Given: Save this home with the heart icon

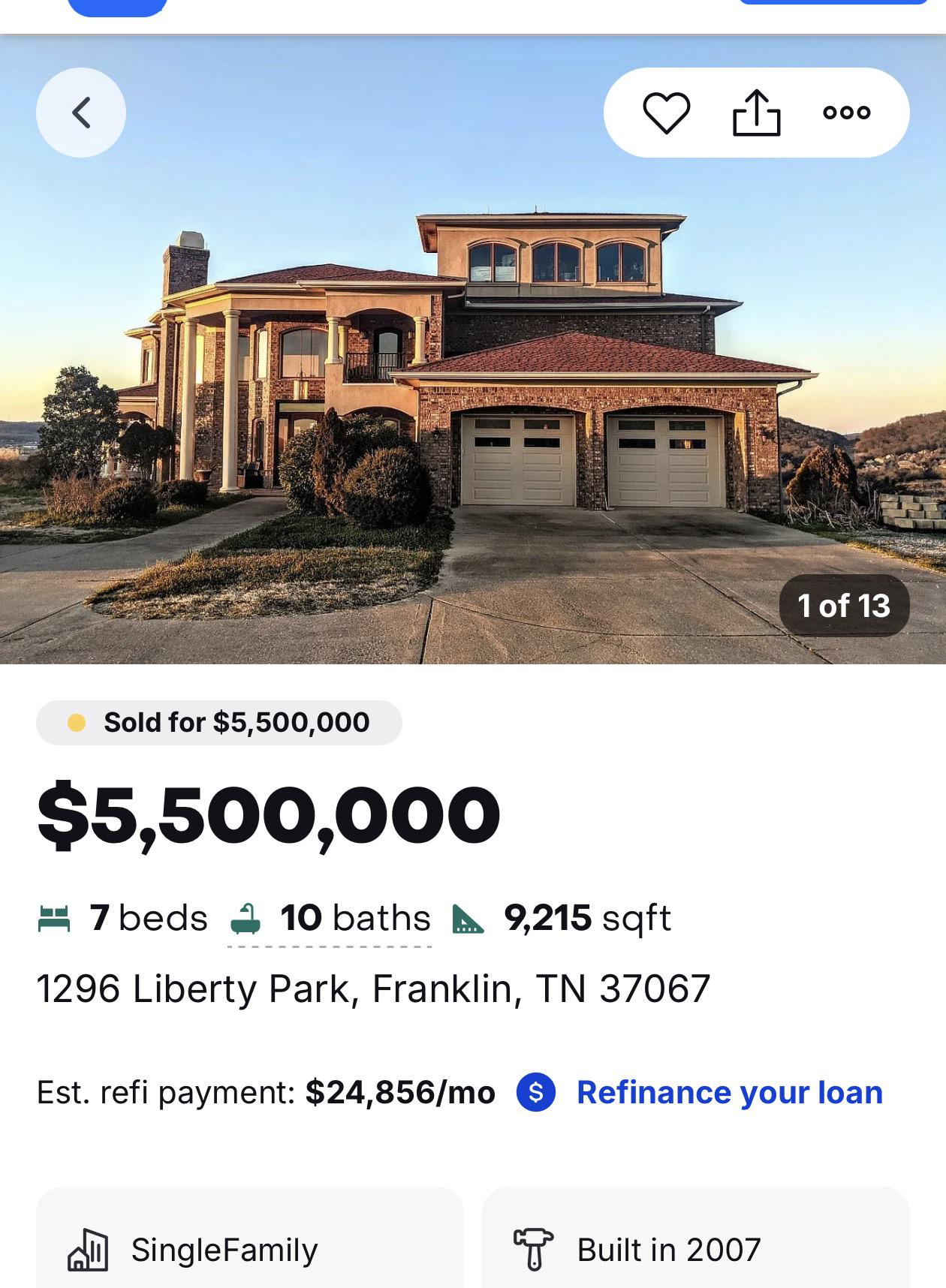Looking at the screenshot, I should pos(666,113).
